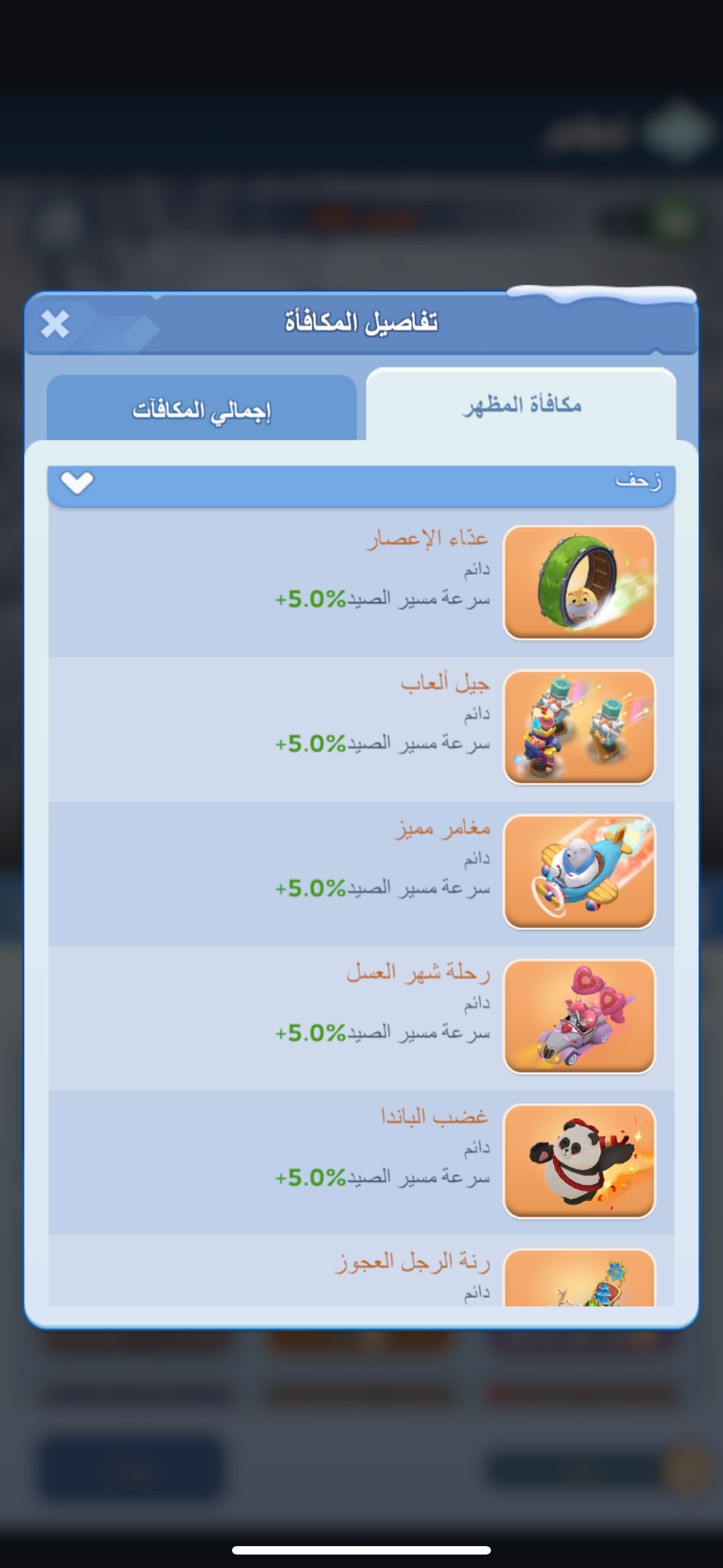The width and height of the screenshot is (723, 1568).
Task: Close the تفاصيل المكافأة dialog
Action: pos(55,324)
